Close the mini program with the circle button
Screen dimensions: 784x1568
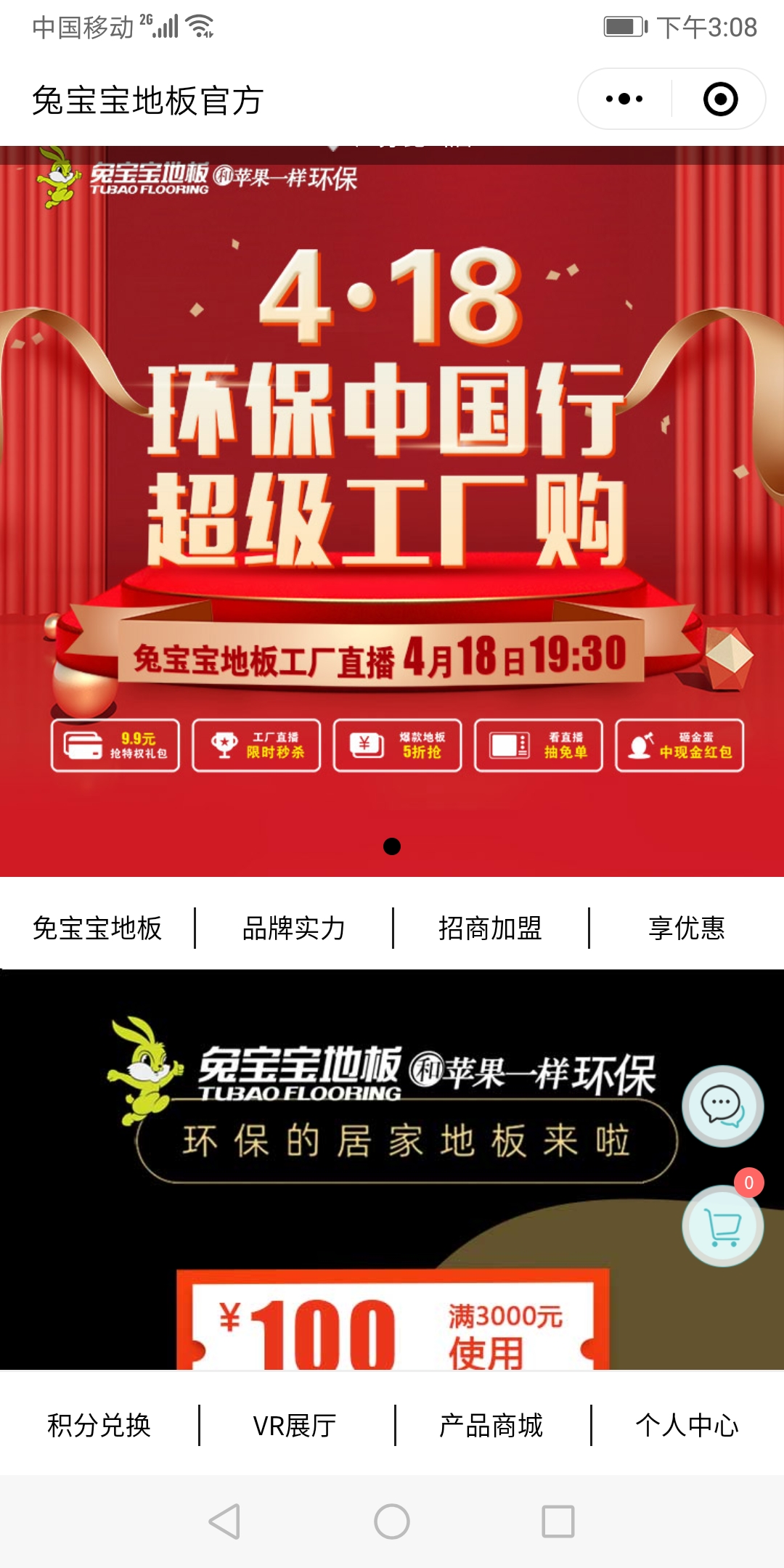[720, 99]
